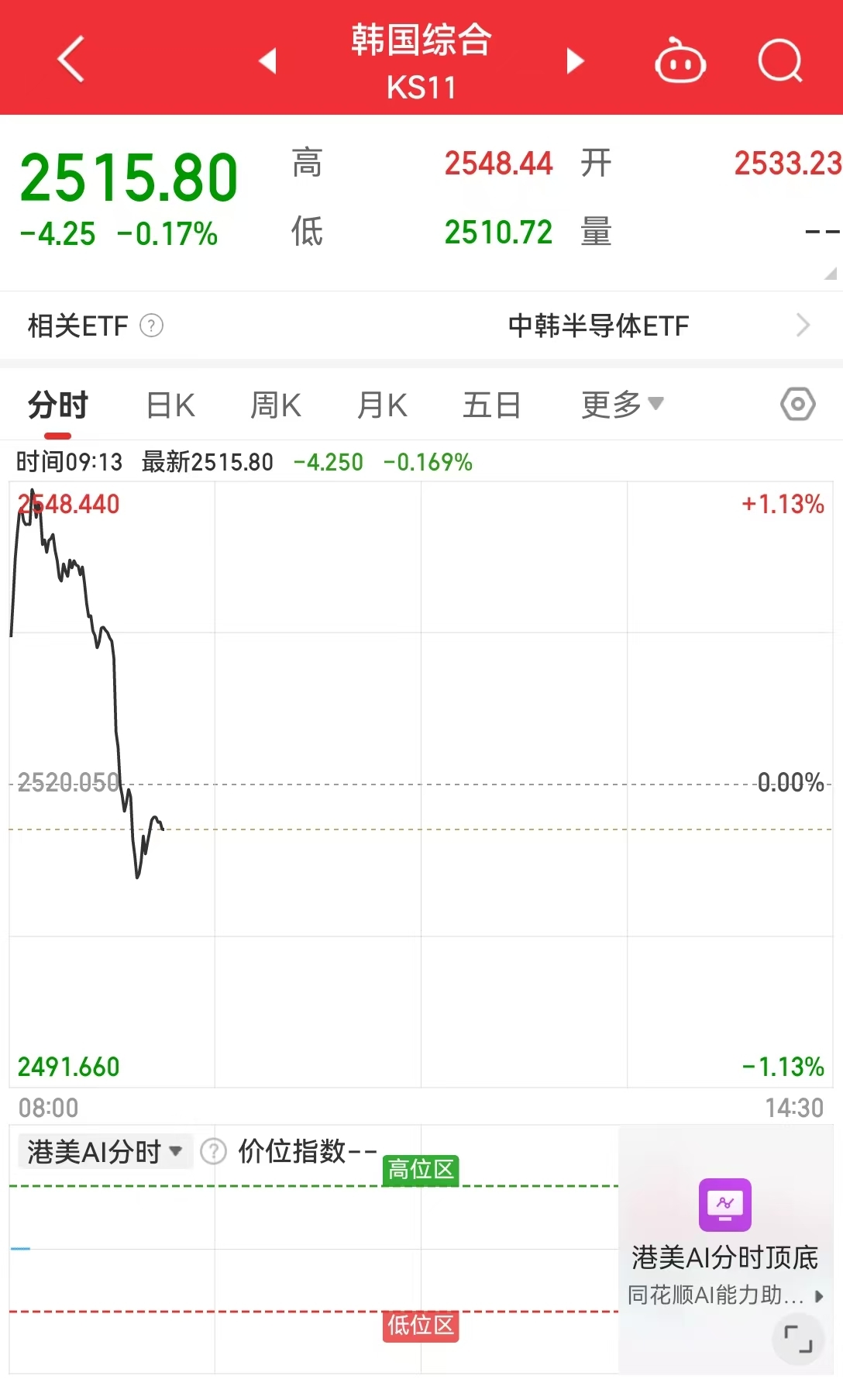Open search with the magnifier icon
The width and height of the screenshot is (843, 1400).
coord(779,60)
